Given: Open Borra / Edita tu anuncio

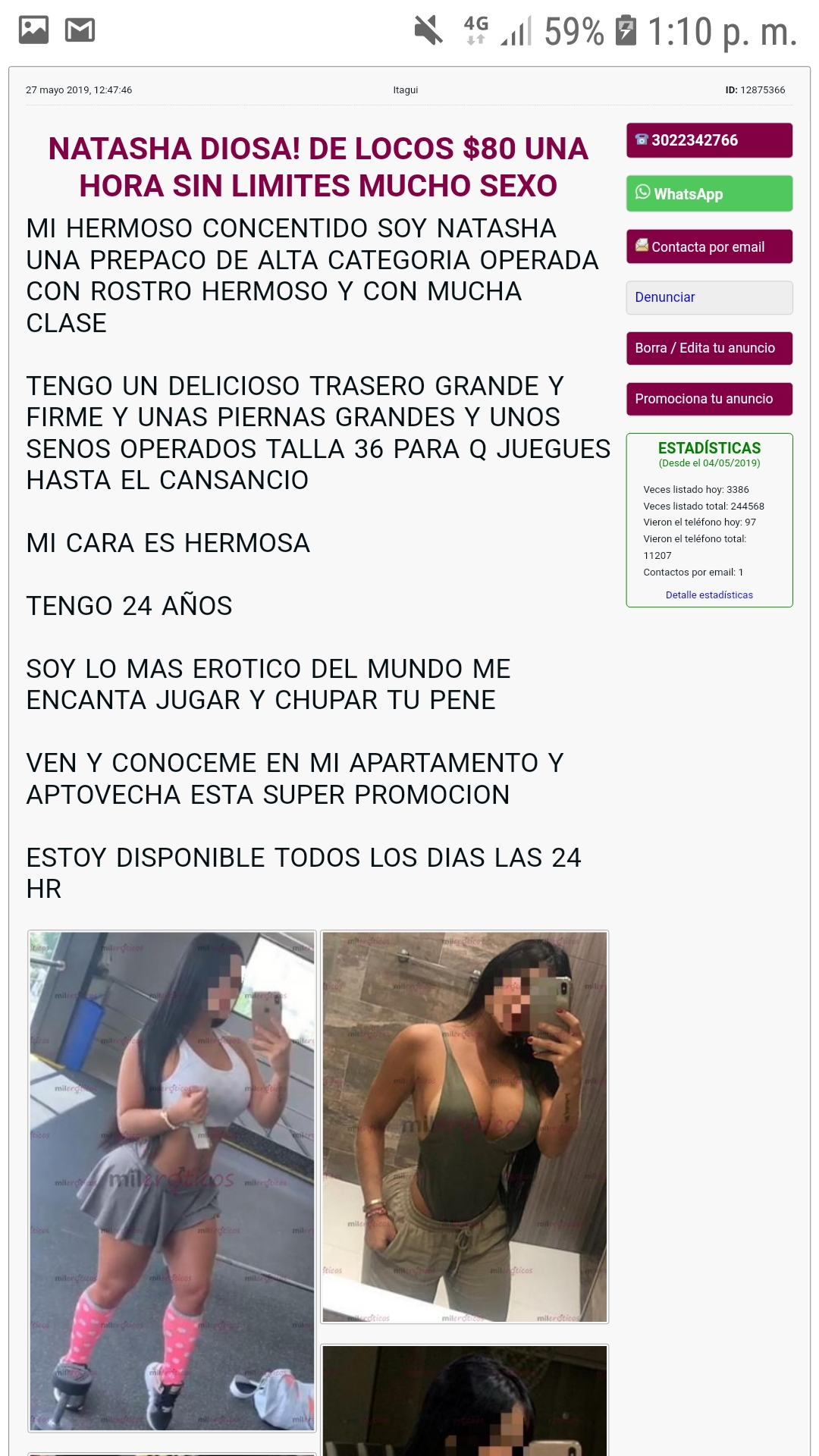Looking at the screenshot, I should [709, 348].
